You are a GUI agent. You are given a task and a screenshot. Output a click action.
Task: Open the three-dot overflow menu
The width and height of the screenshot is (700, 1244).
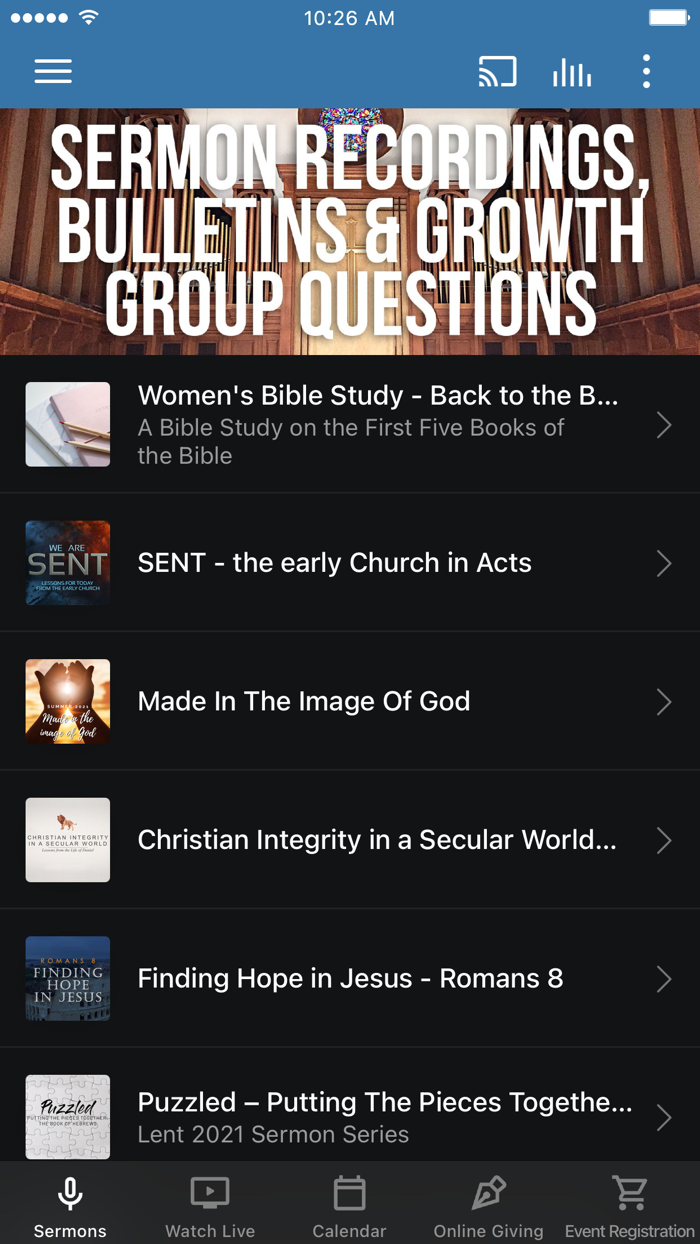pyautogui.click(x=647, y=72)
